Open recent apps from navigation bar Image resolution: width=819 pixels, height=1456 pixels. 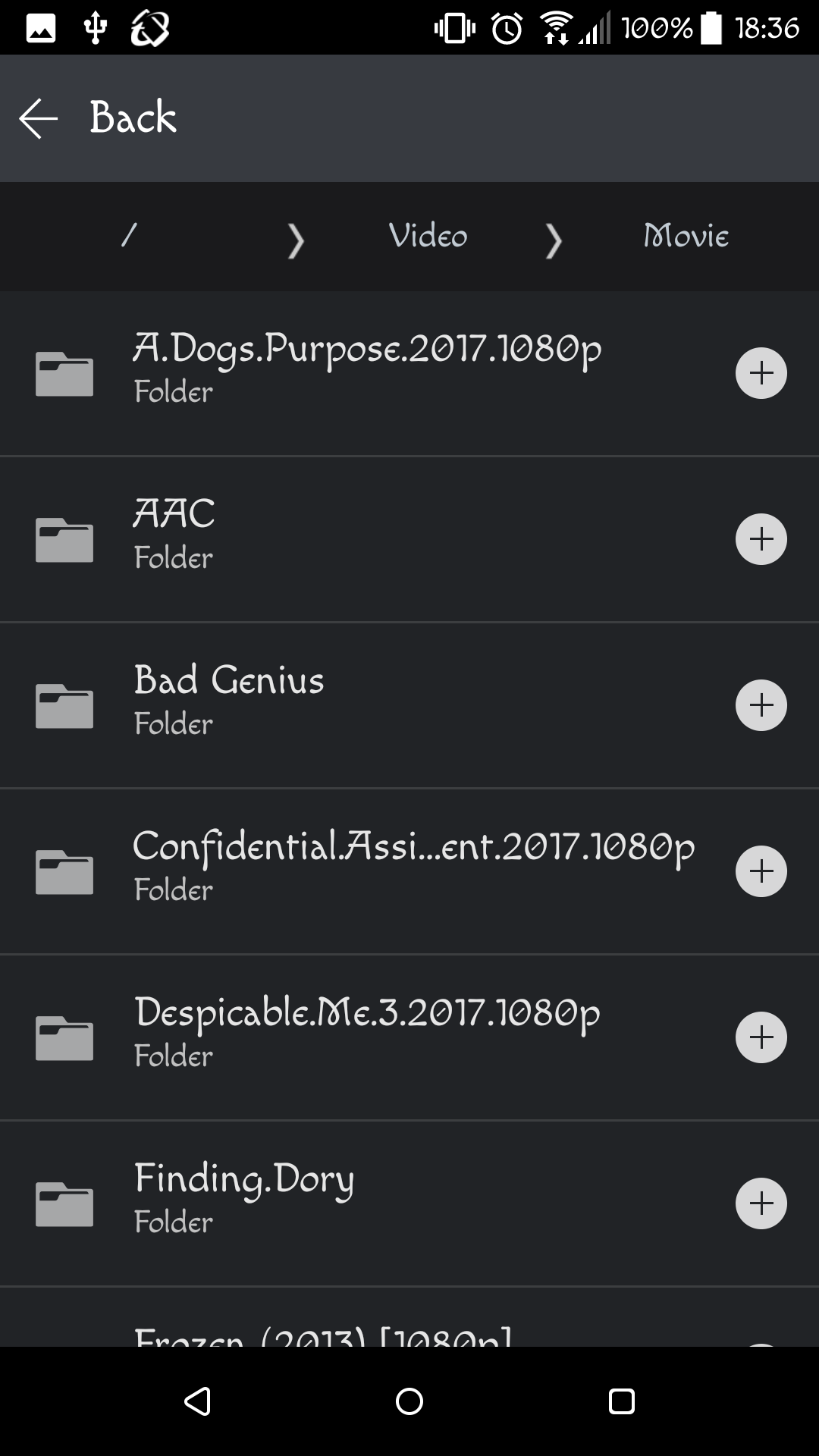tap(622, 1401)
